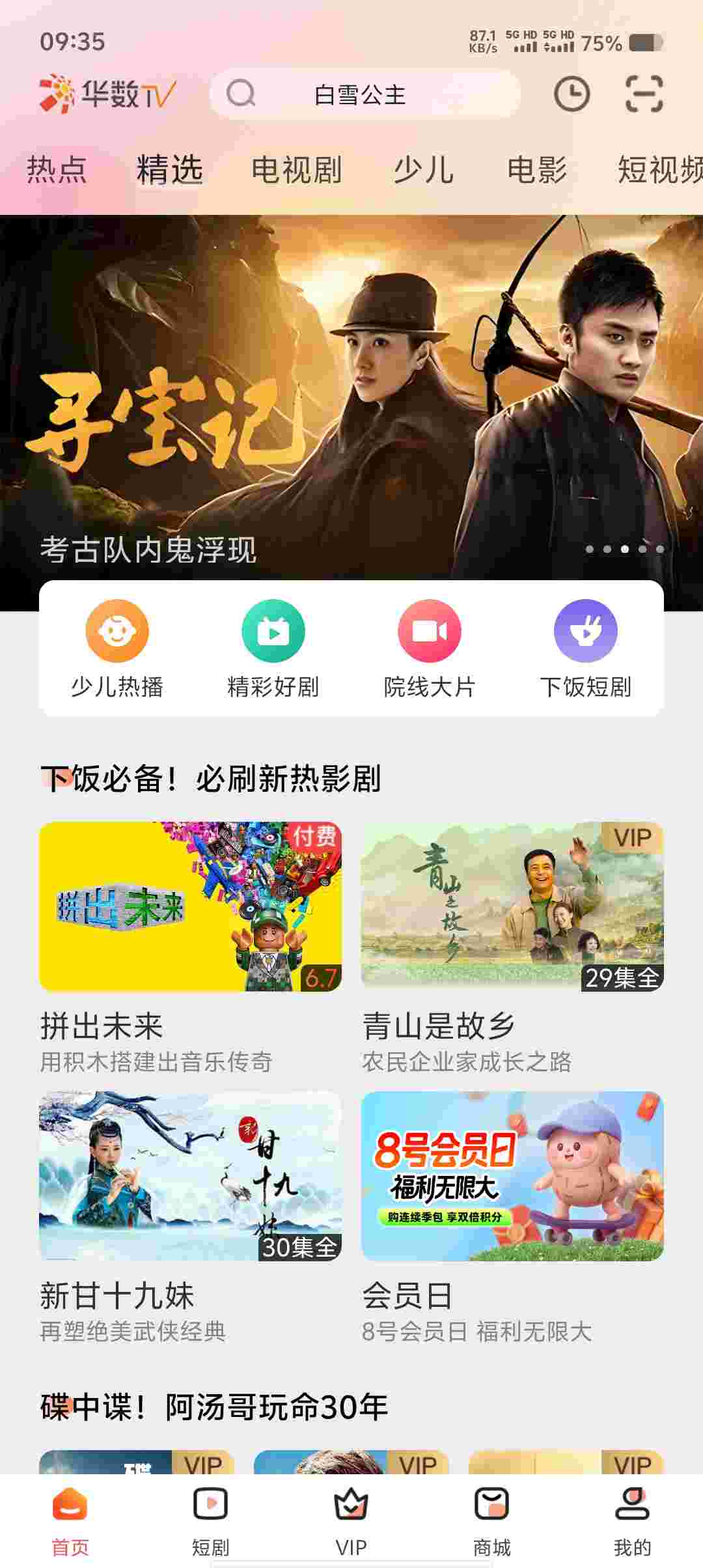
Task: Open 院线大片 shortcut
Action: (430, 649)
